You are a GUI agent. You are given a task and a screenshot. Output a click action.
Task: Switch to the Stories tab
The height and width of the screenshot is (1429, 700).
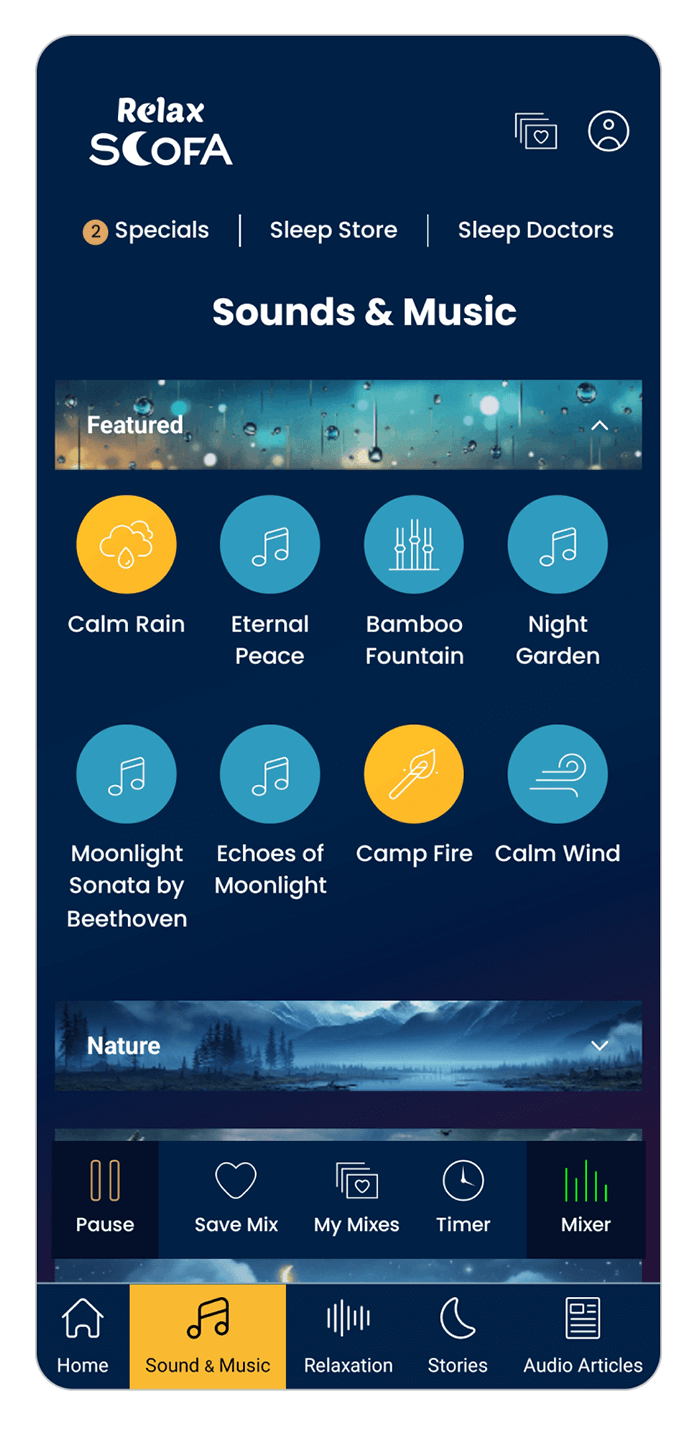point(457,1336)
